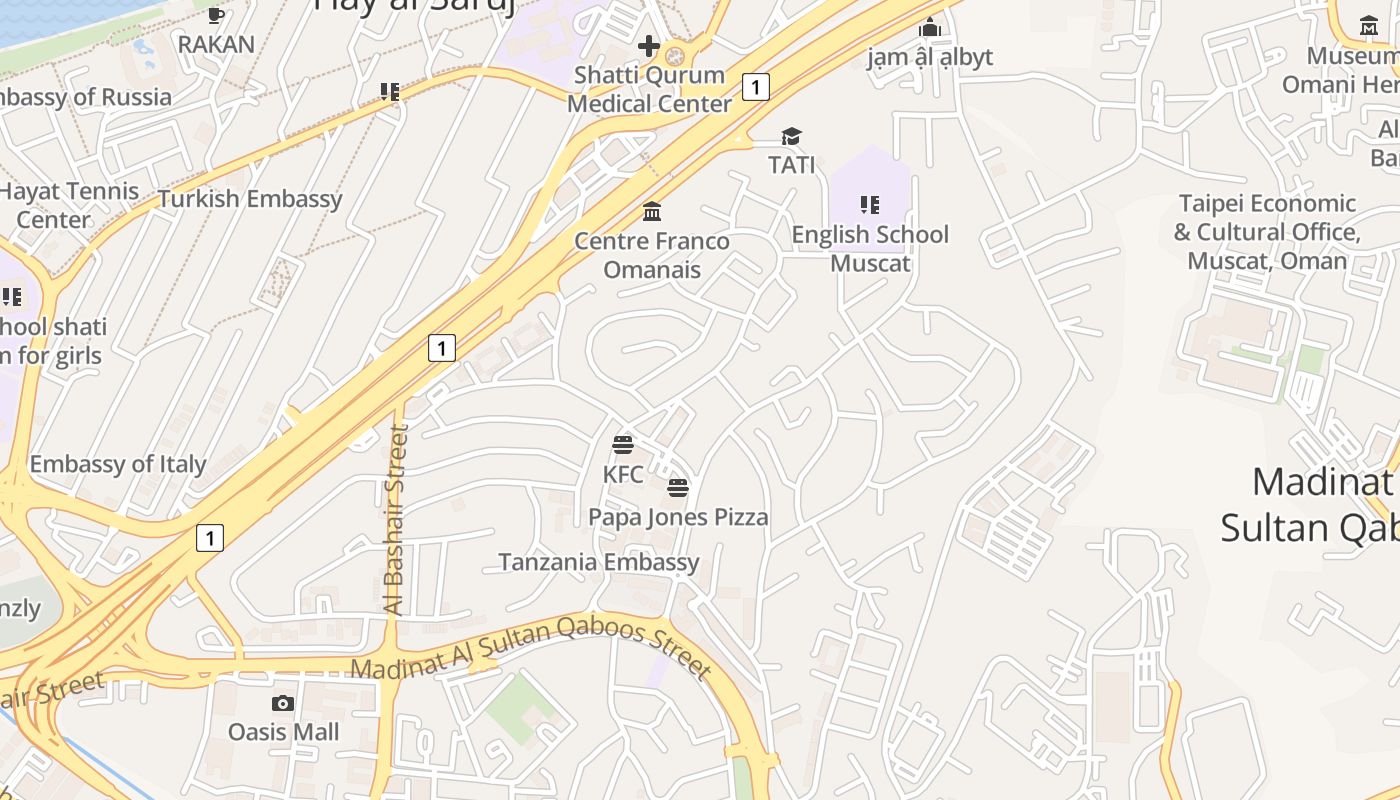Screen dimensions: 1400x800
Task: Select the TATI education marker
Action: pos(792,136)
